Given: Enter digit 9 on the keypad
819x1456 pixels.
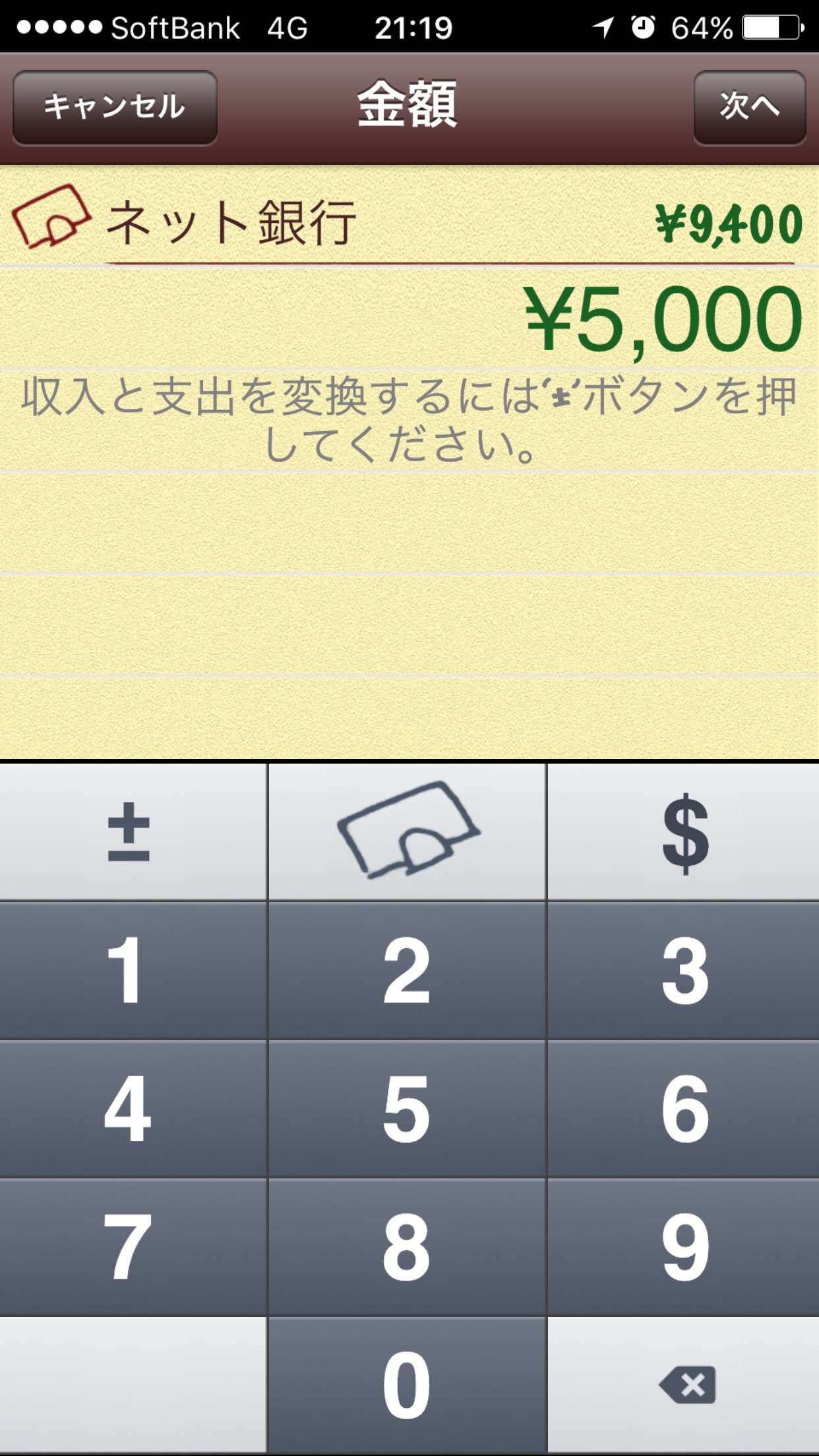Looking at the screenshot, I should pos(684,1248).
